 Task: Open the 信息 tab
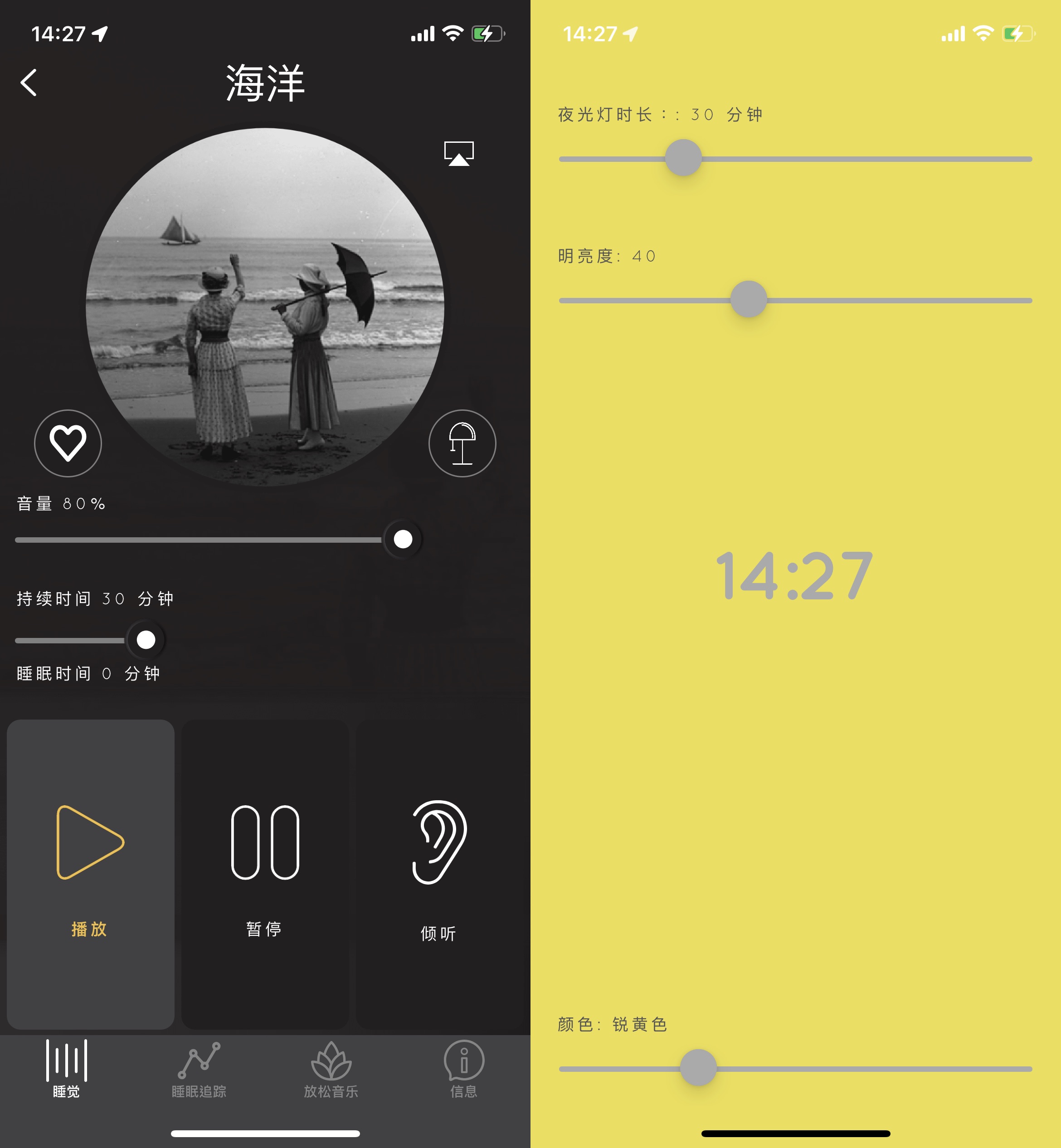click(464, 1069)
